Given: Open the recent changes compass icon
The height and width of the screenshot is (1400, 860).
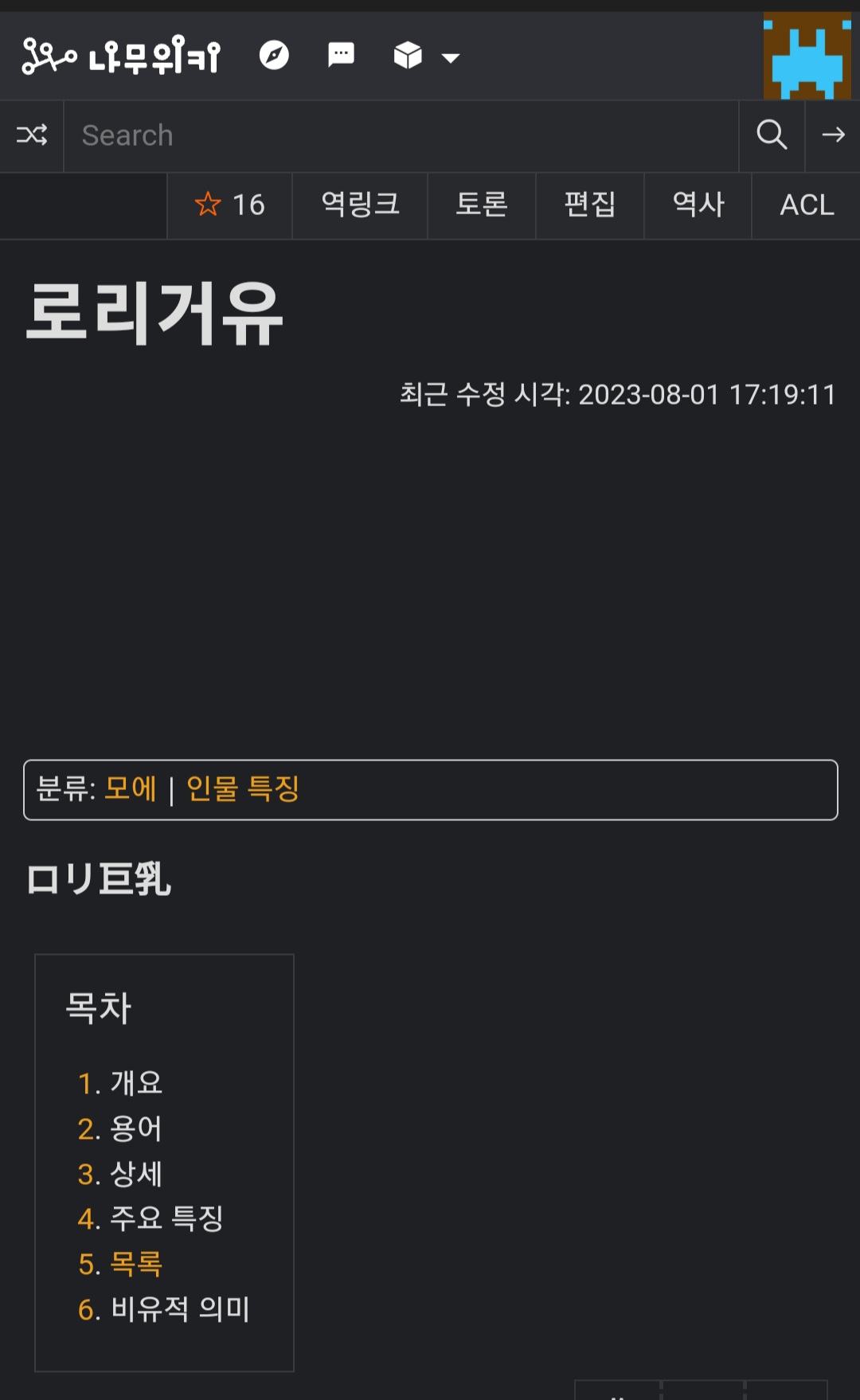Looking at the screenshot, I should tap(274, 55).
